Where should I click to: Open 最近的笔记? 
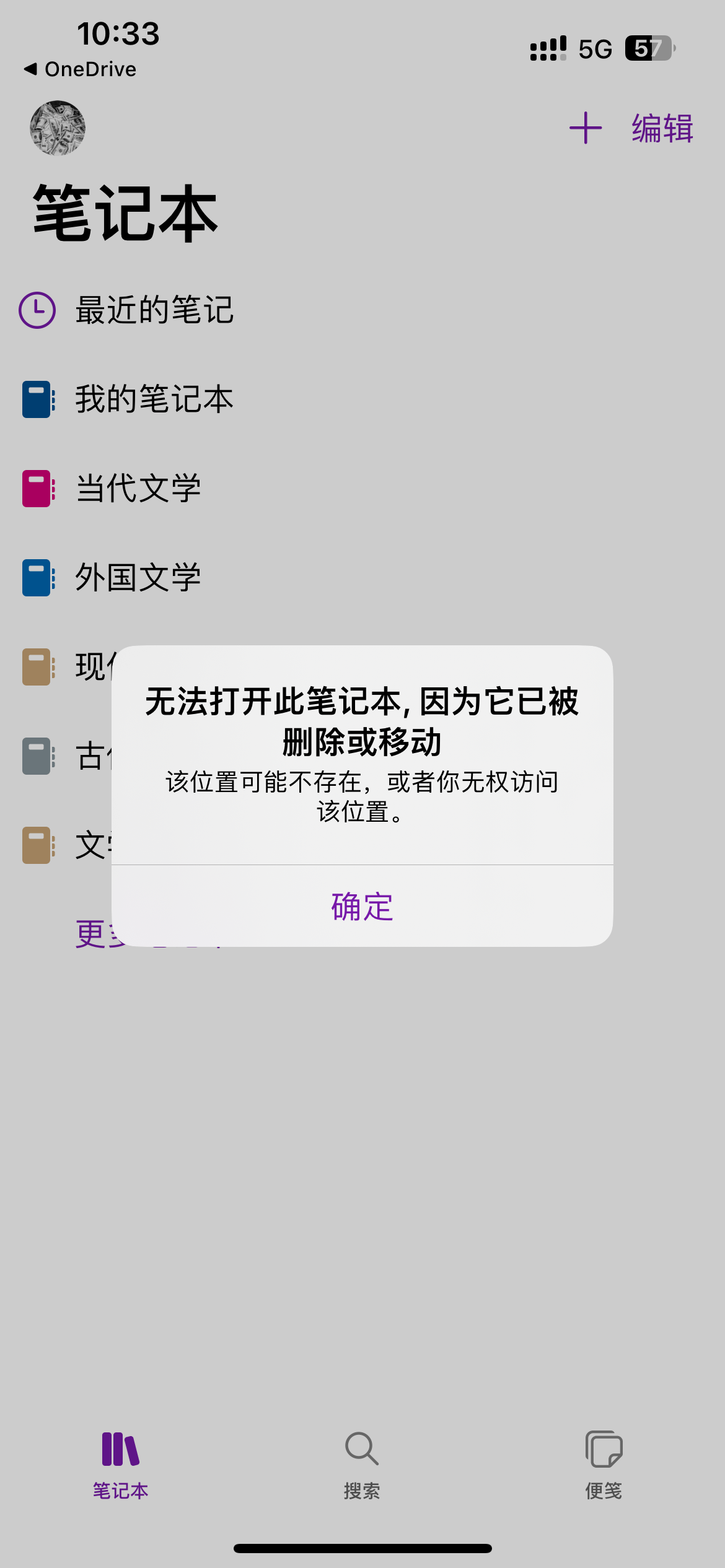154,310
